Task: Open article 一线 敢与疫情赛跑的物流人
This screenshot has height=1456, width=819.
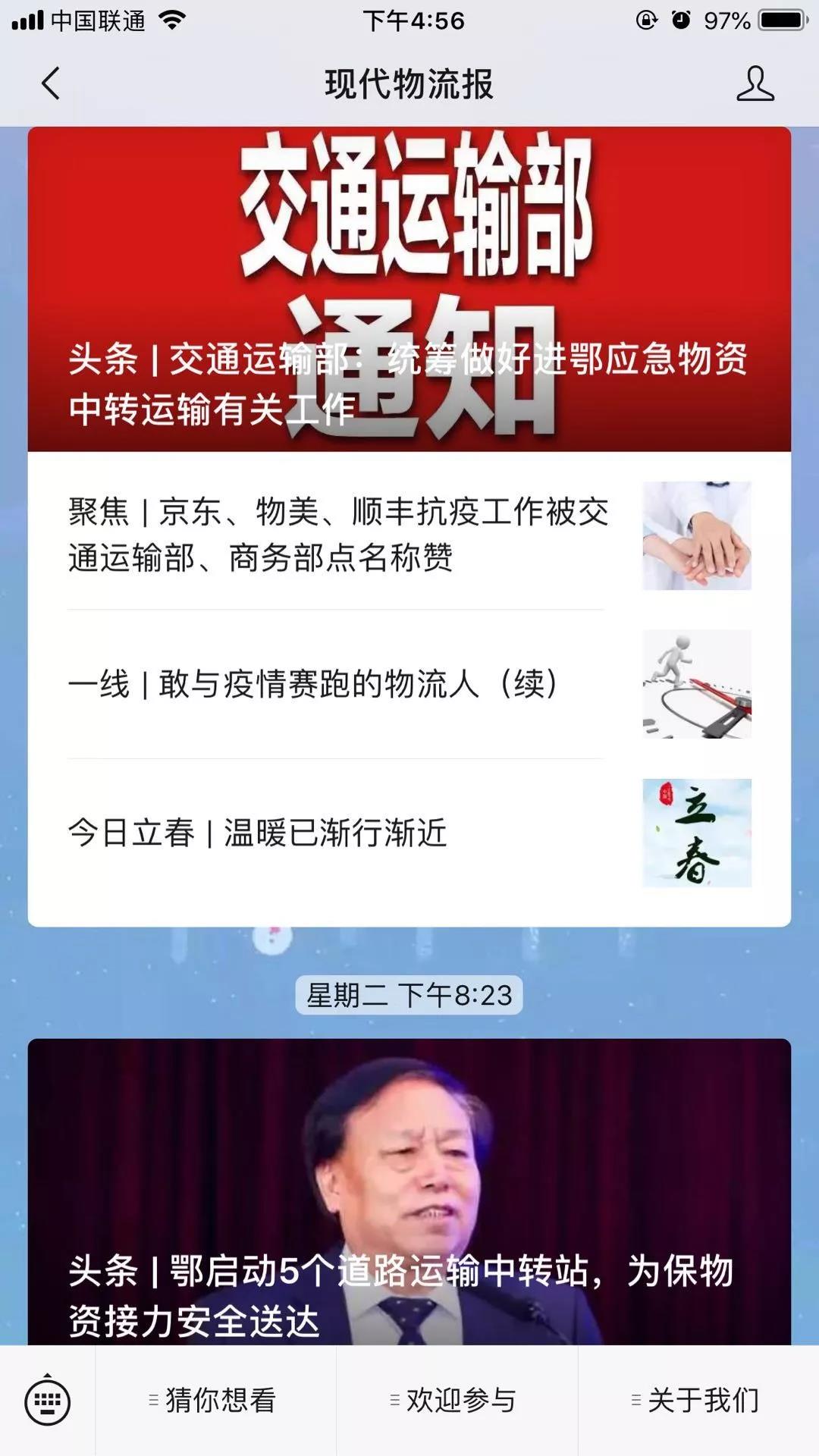Action: 409,684
